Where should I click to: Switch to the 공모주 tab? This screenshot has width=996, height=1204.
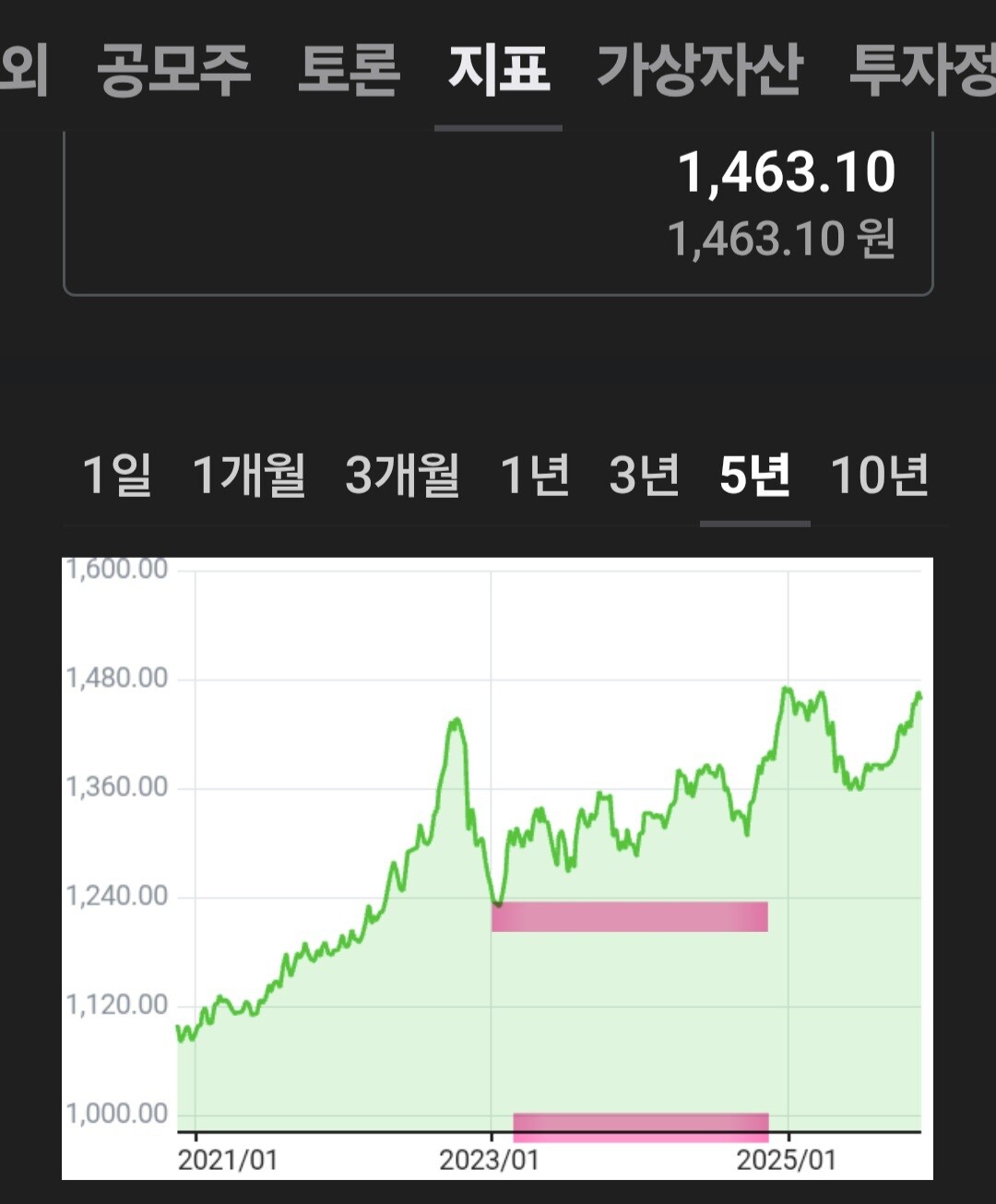[173, 70]
